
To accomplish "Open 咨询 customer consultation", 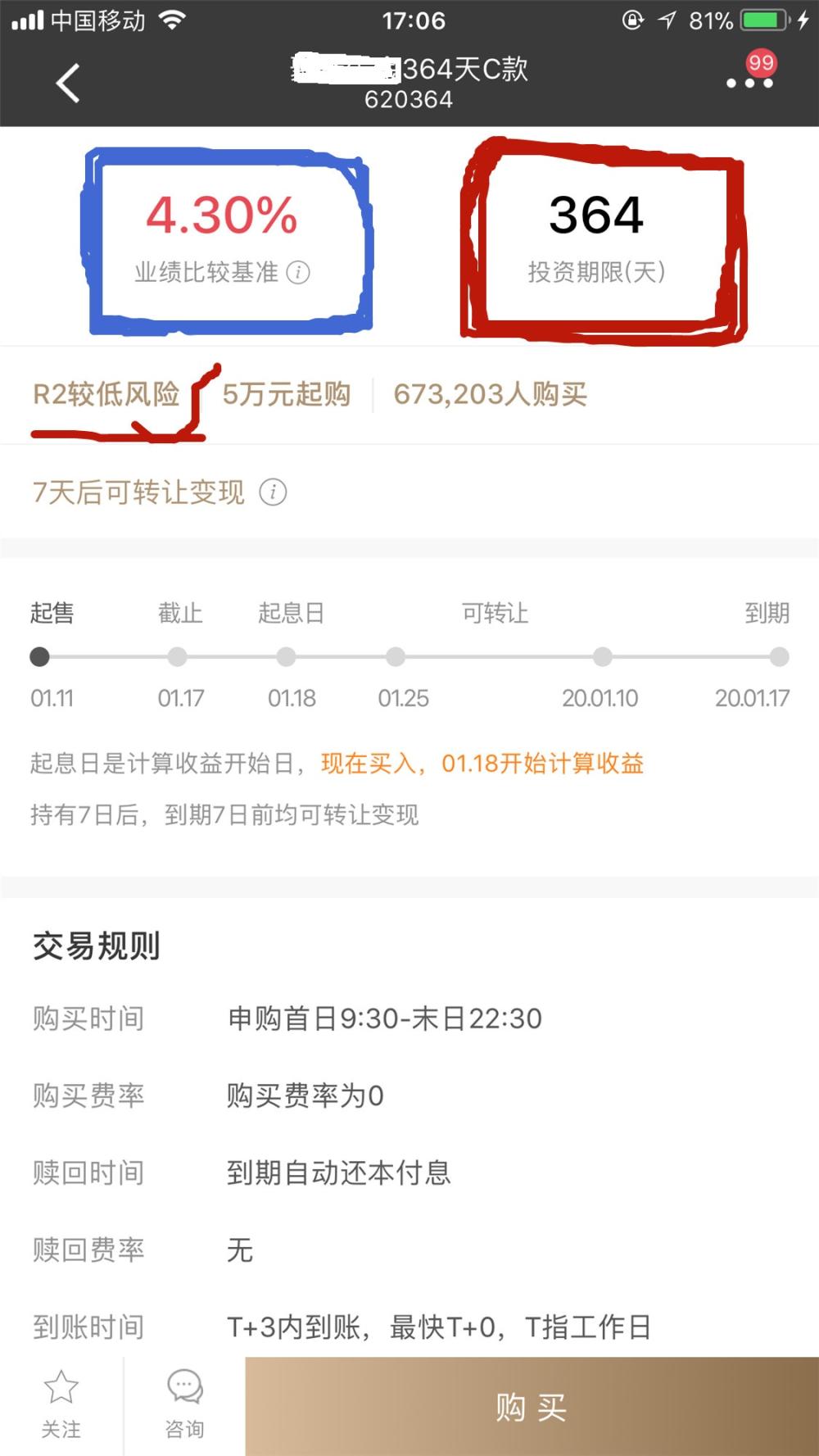I will point(184,1404).
